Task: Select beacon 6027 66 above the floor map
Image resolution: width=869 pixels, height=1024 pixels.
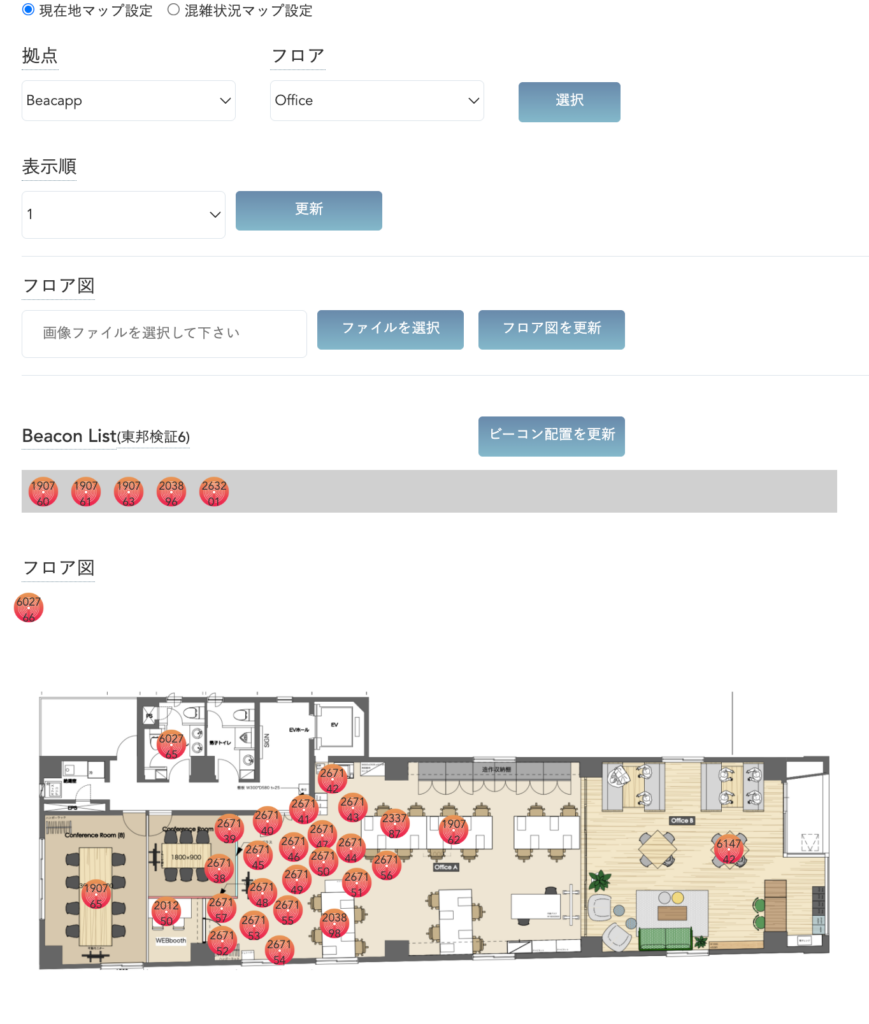Action: [x=29, y=608]
